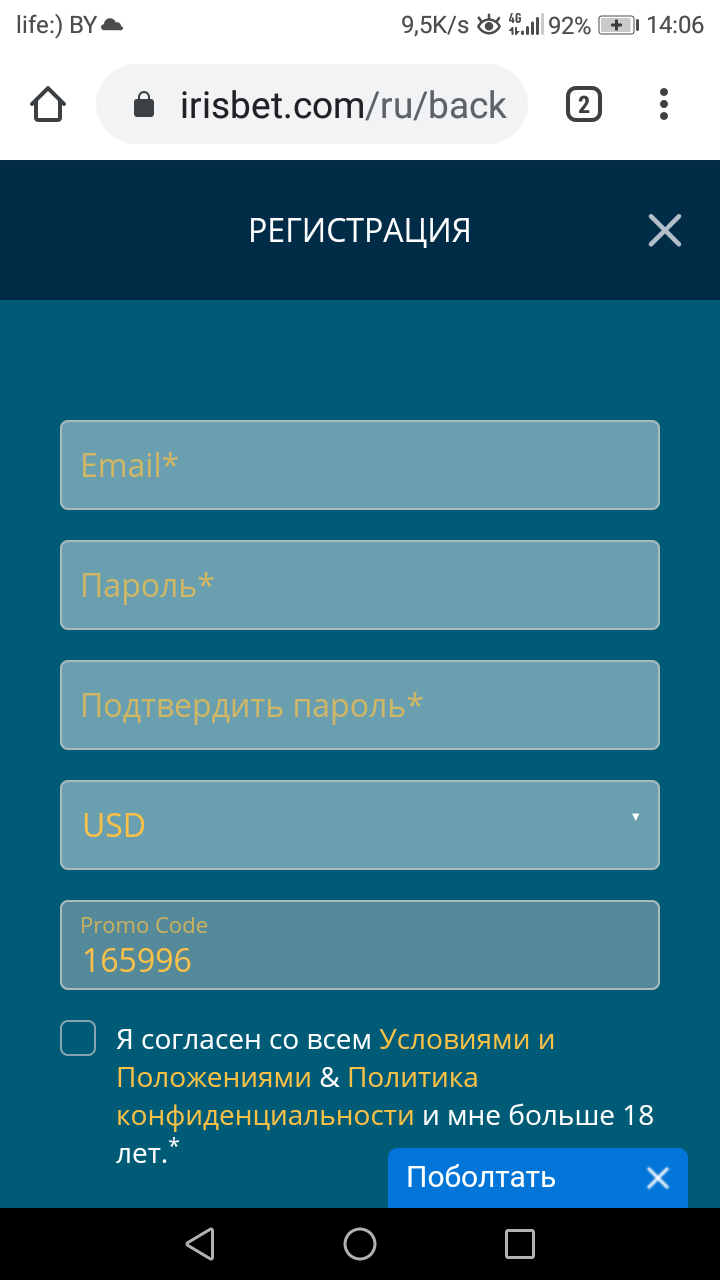This screenshot has height=1280, width=720.
Task: Tap the system back button
Action: 200,1244
